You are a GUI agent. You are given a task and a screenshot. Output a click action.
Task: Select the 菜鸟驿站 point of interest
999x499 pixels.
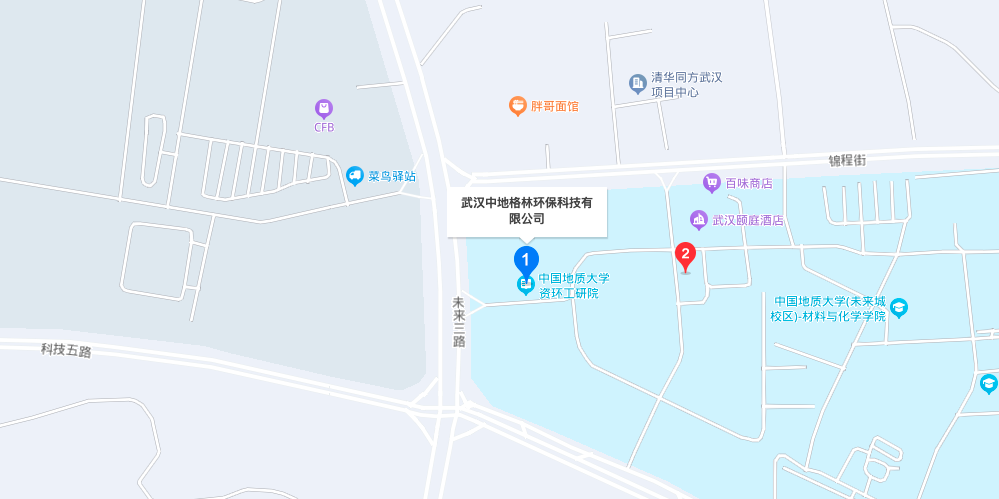355,176
